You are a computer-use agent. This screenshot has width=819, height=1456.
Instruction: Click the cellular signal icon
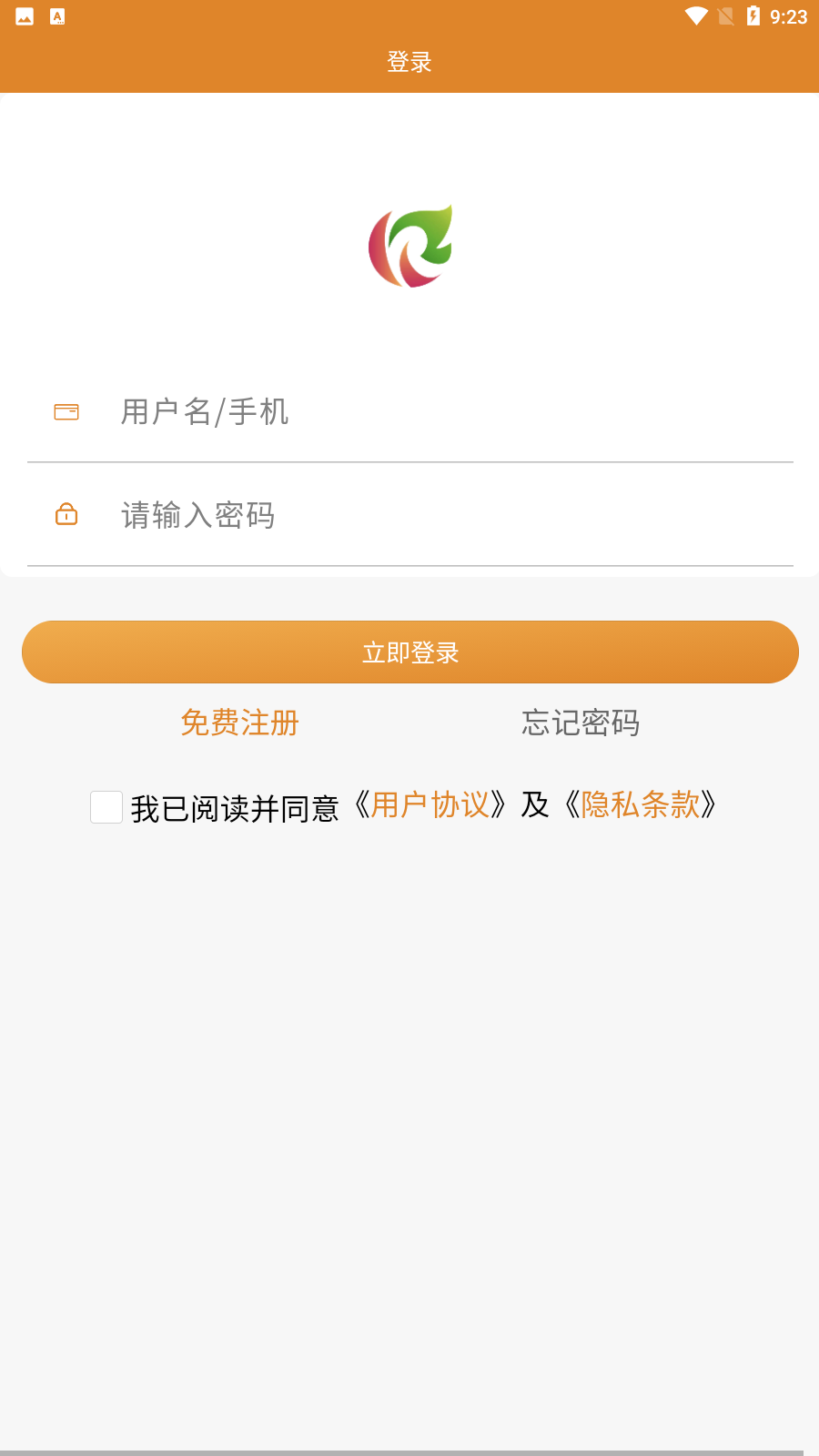725,15
